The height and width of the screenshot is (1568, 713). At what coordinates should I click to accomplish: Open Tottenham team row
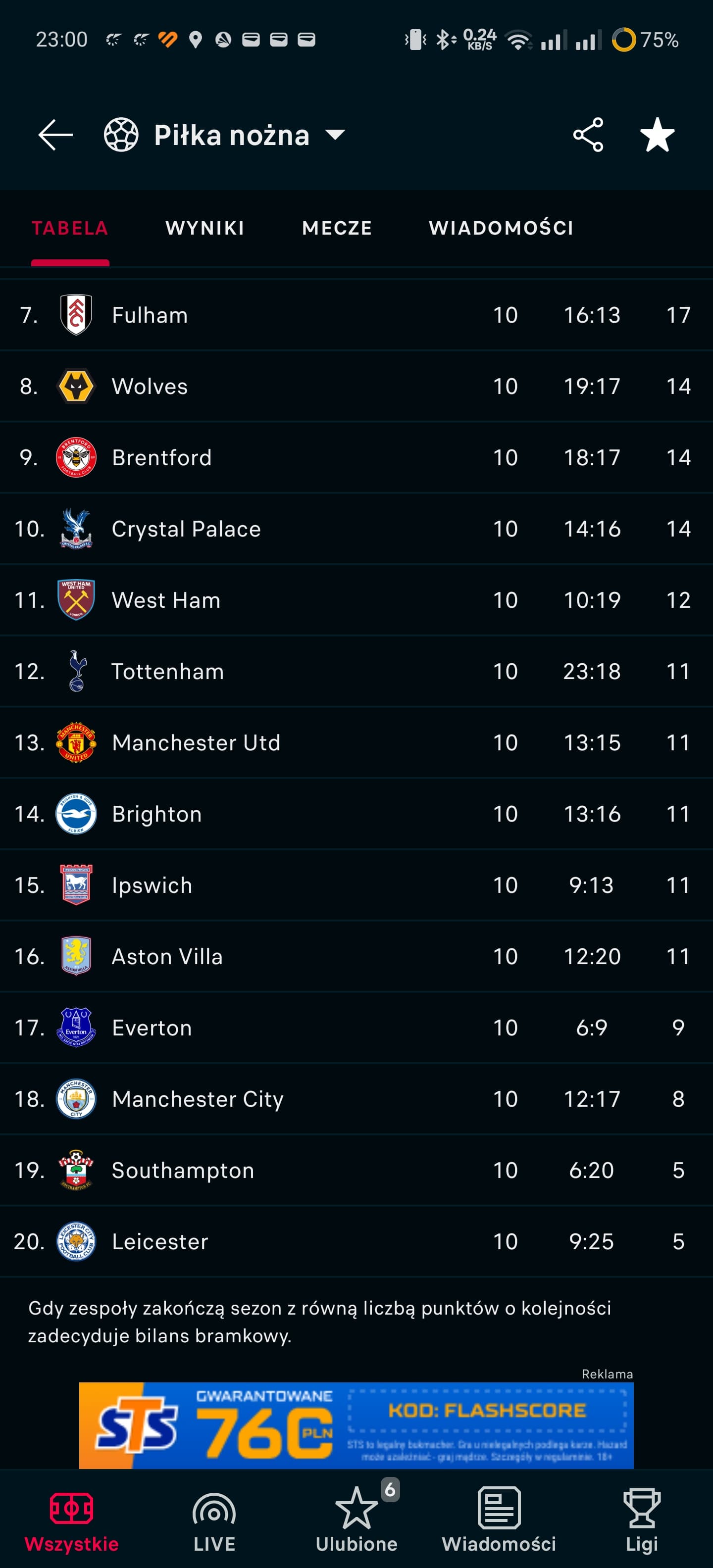point(356,671)
